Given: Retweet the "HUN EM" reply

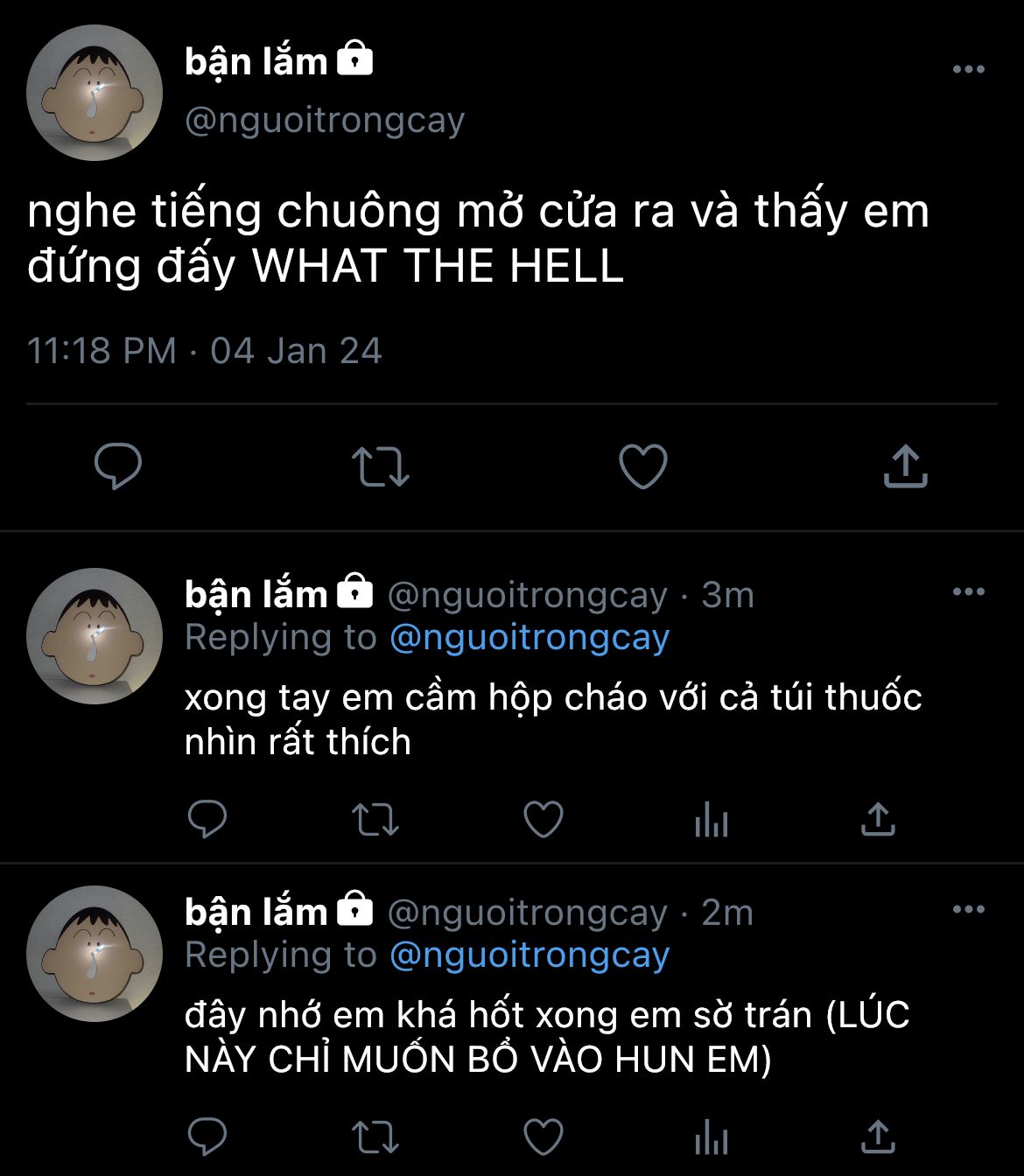Looking at the screenshot, I should (x=375, y=1137).
